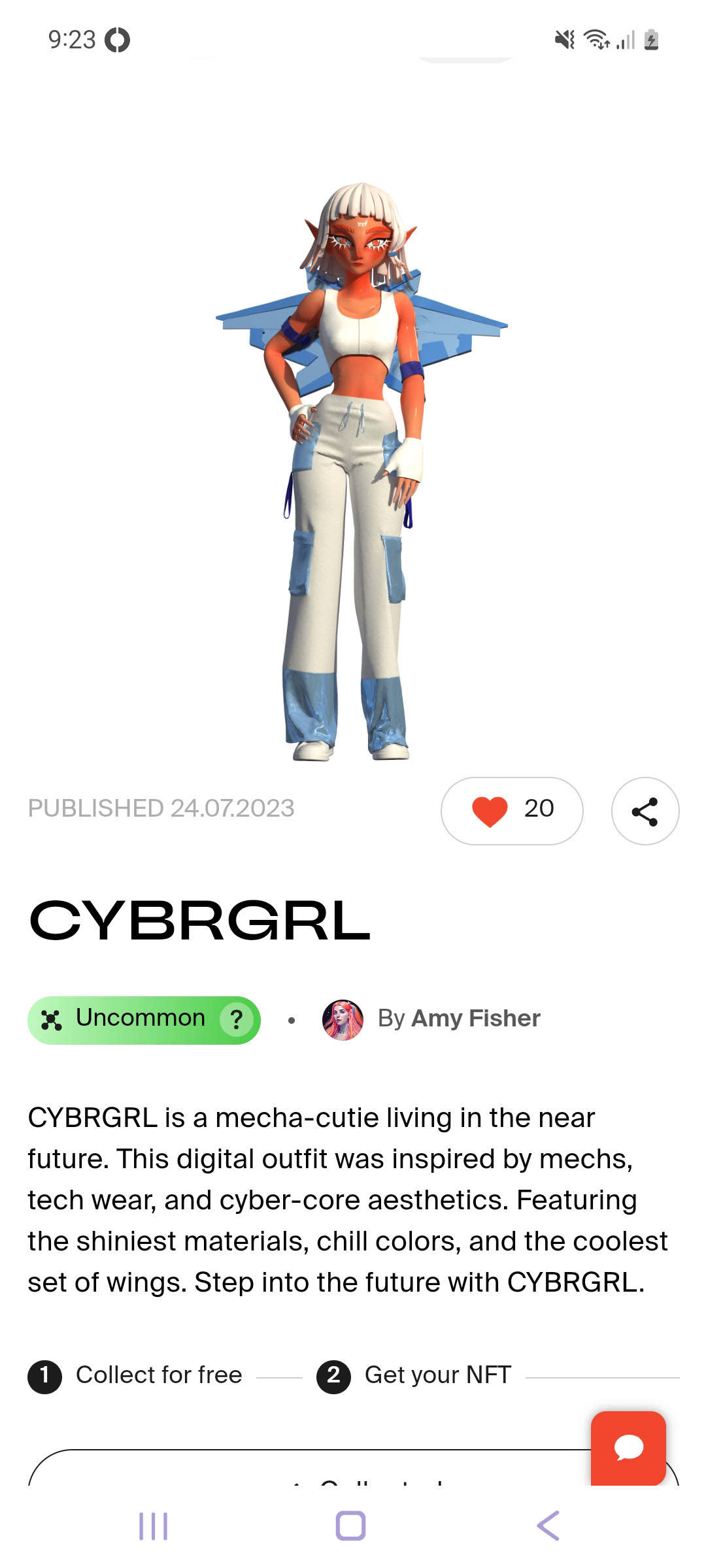Open recent apps from the navigation bar
Viewport: 706px width, 1568px height.
click(x=154, y=1526)
